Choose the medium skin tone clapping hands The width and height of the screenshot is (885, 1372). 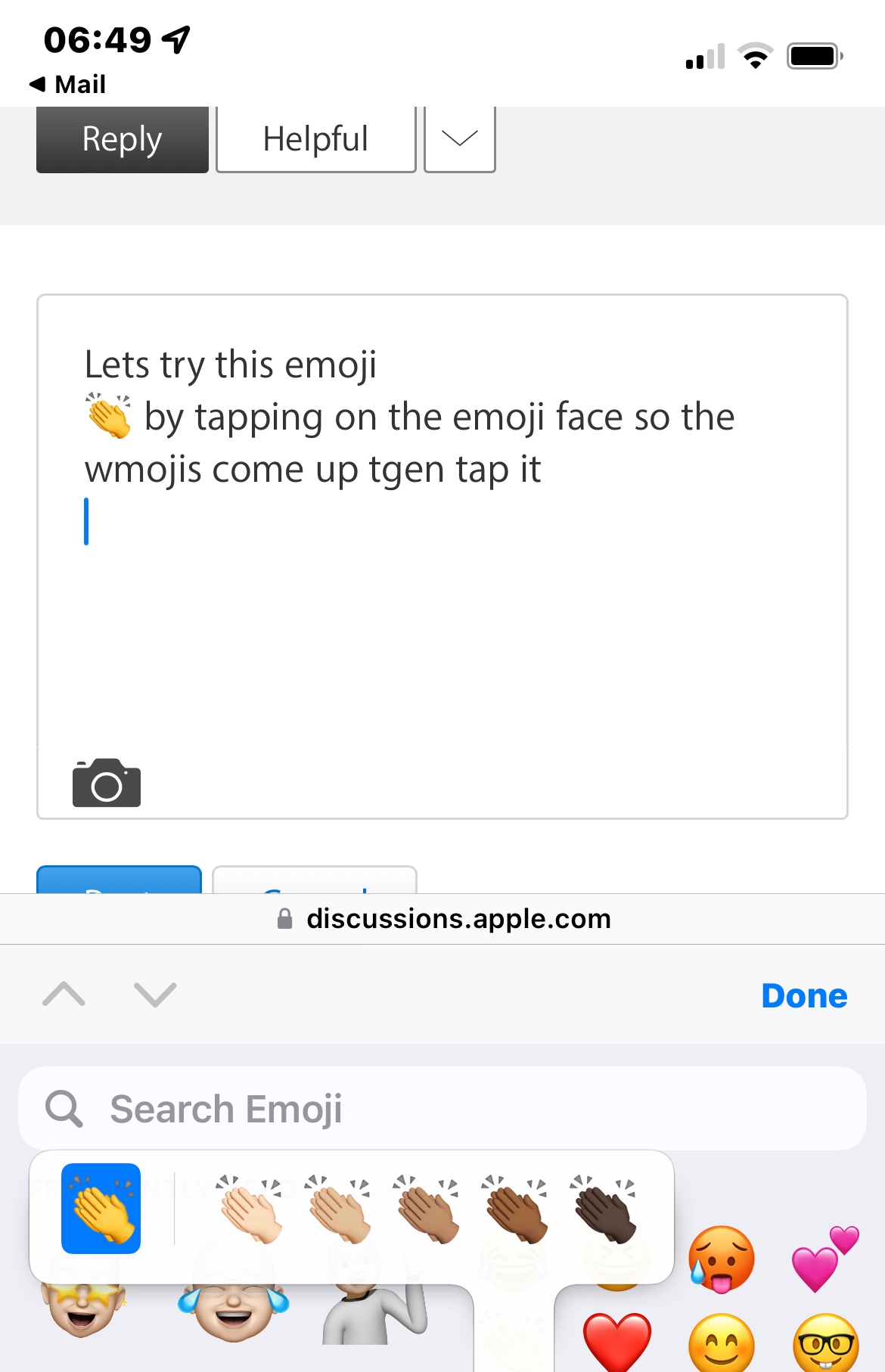427,1209
